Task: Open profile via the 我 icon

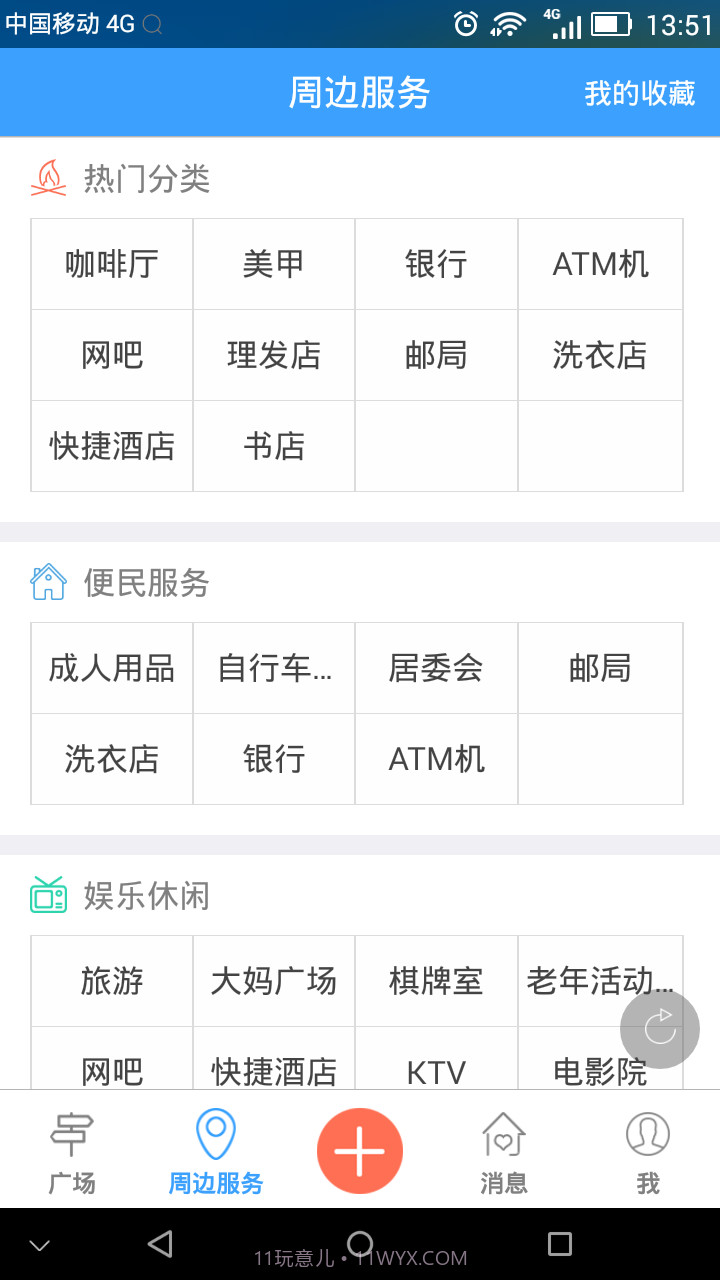Action: [x=647, y=1136]
